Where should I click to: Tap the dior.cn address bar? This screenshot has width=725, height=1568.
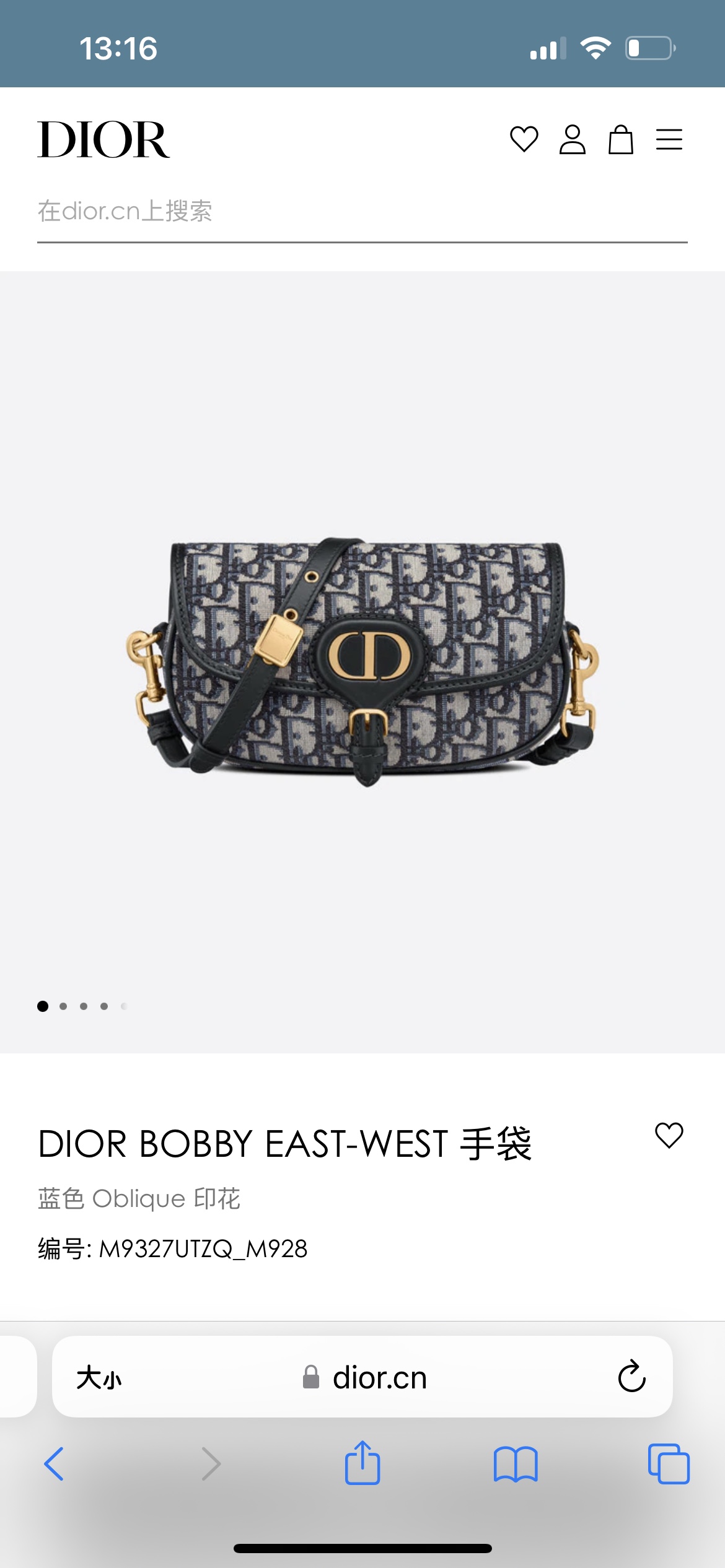[x=366, y=1378]
